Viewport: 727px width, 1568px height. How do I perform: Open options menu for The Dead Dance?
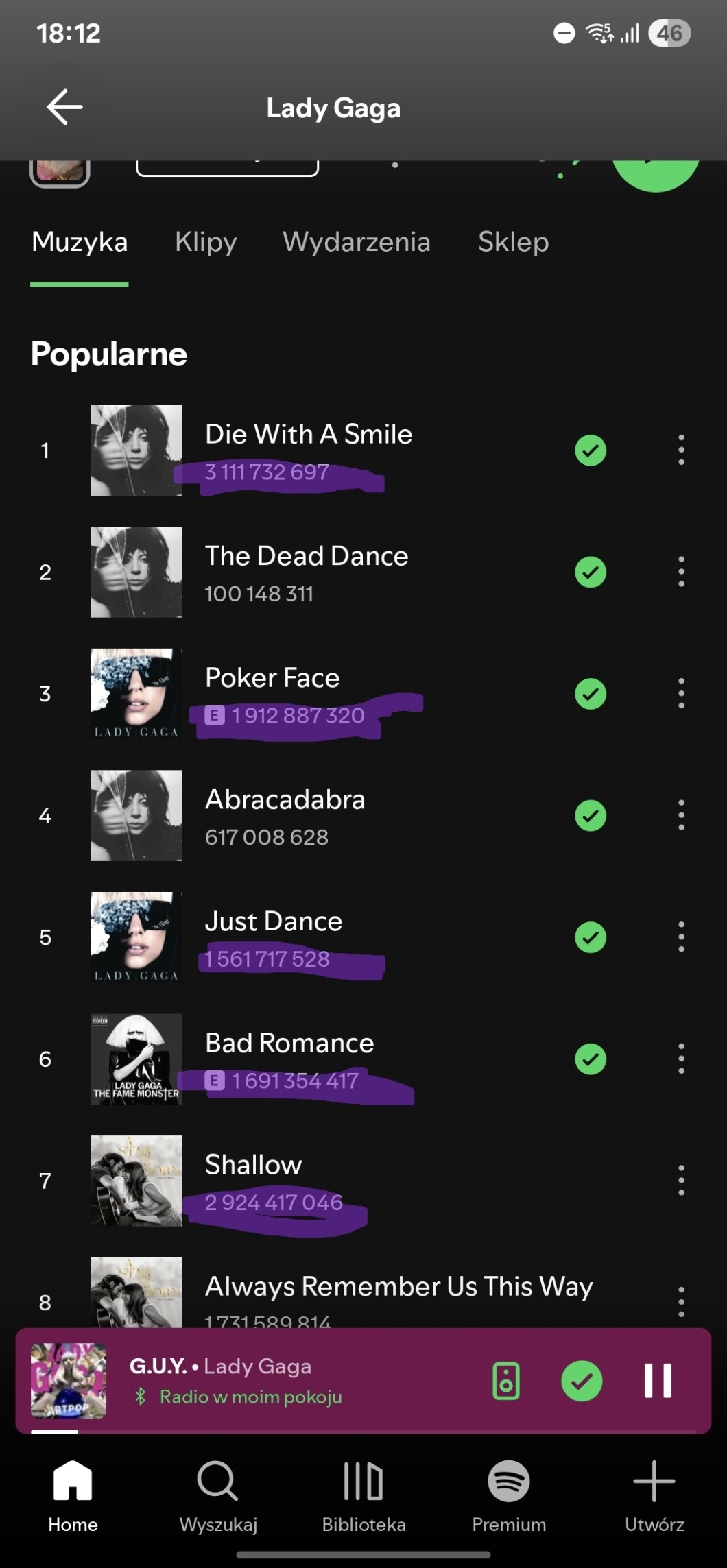(x=680, y=572)
